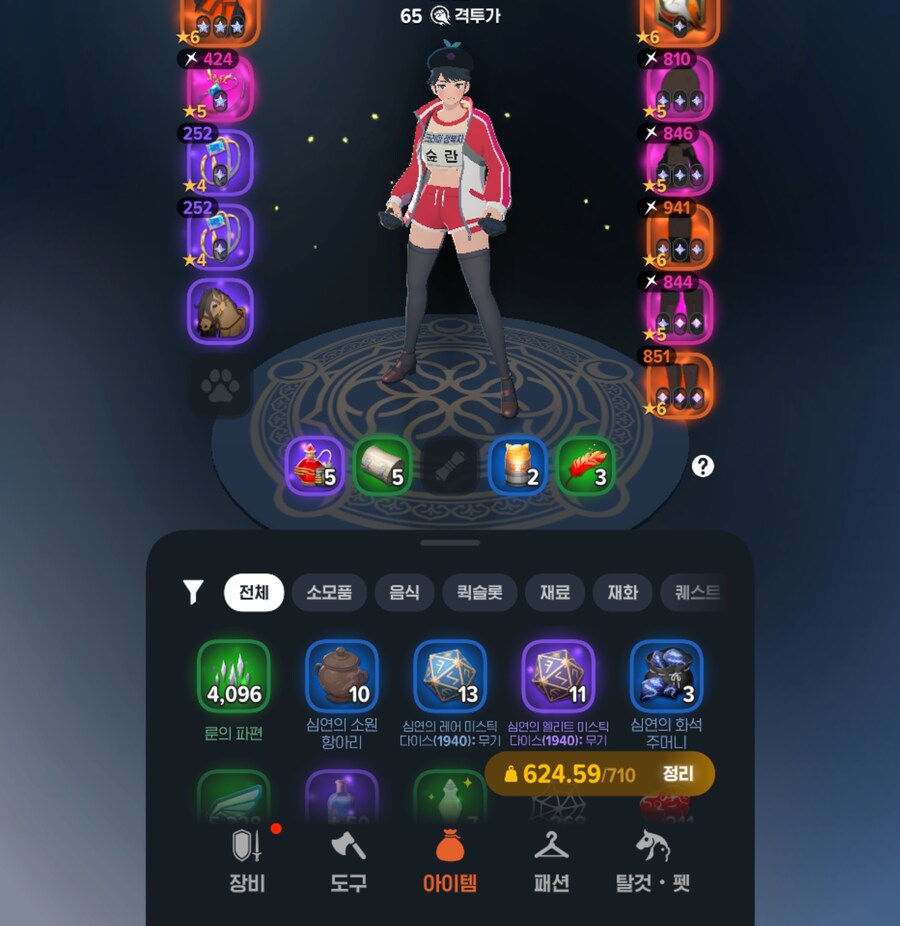Image resolution: width=900 pixels, height=926 pixels.
Task: Go to the 도구 tools tab
Action: pyautogui.click(x=349, y=862)
